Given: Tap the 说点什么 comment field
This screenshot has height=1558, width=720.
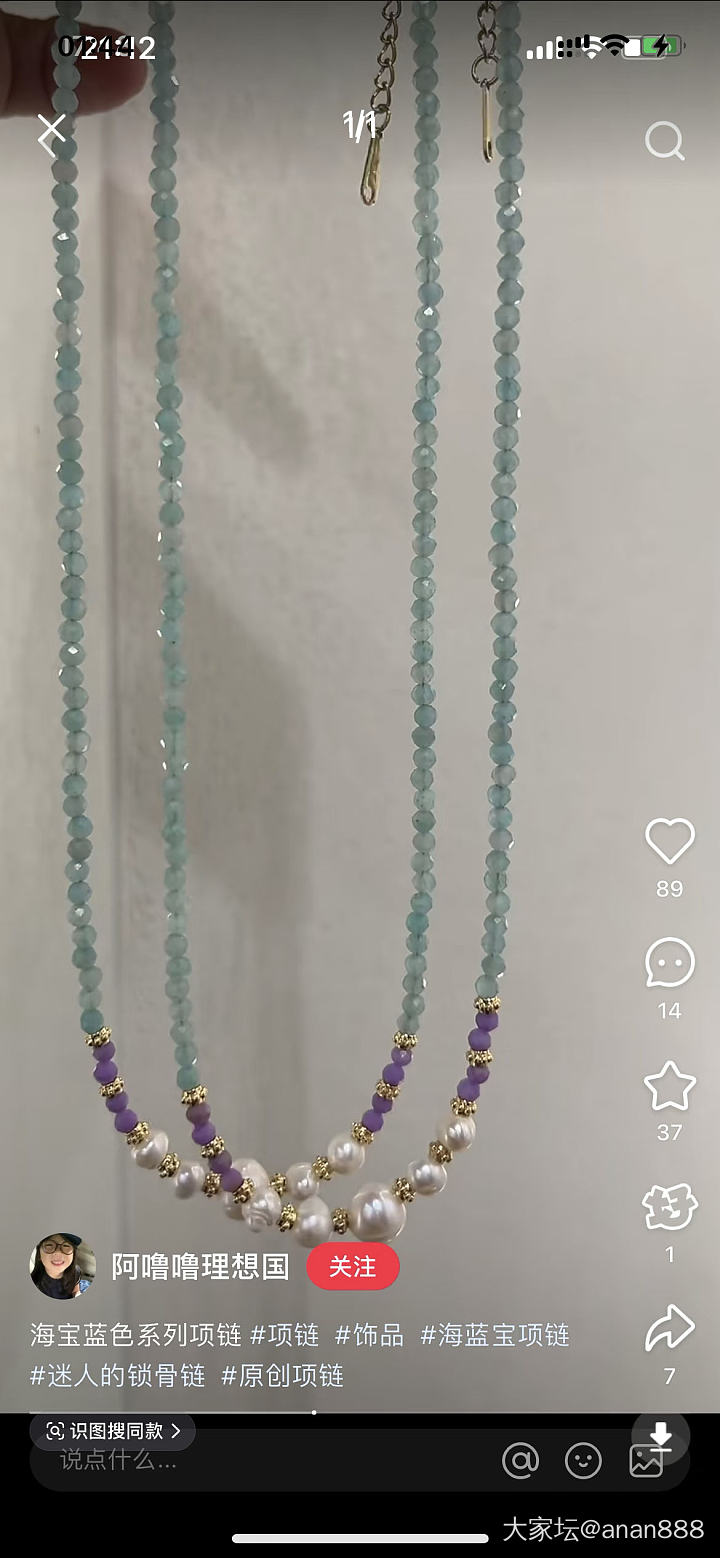Looking at the screenshot, I should 200,1460.
